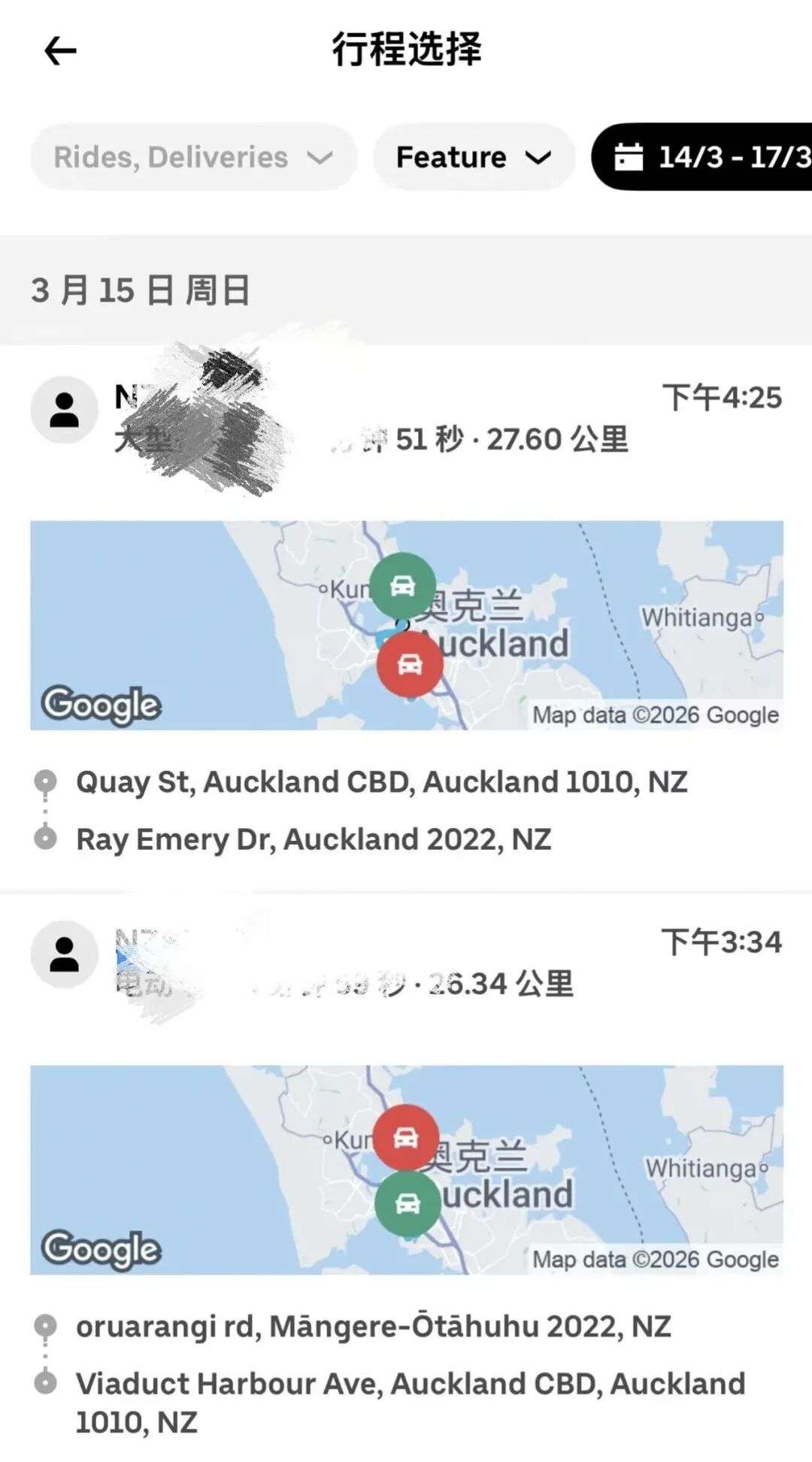Go back from the trip selection screen
This screenshot has width=812, height=1462.
[60, 51]
